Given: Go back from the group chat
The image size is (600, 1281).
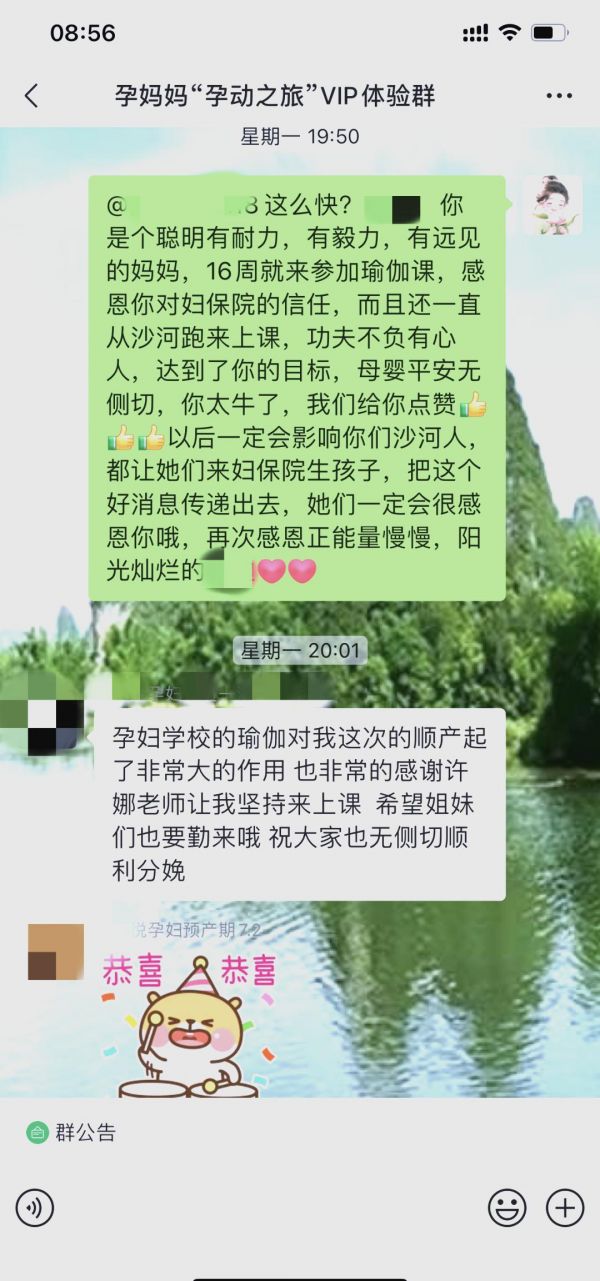Looking at the screenshot, I should tap(31, 96).
